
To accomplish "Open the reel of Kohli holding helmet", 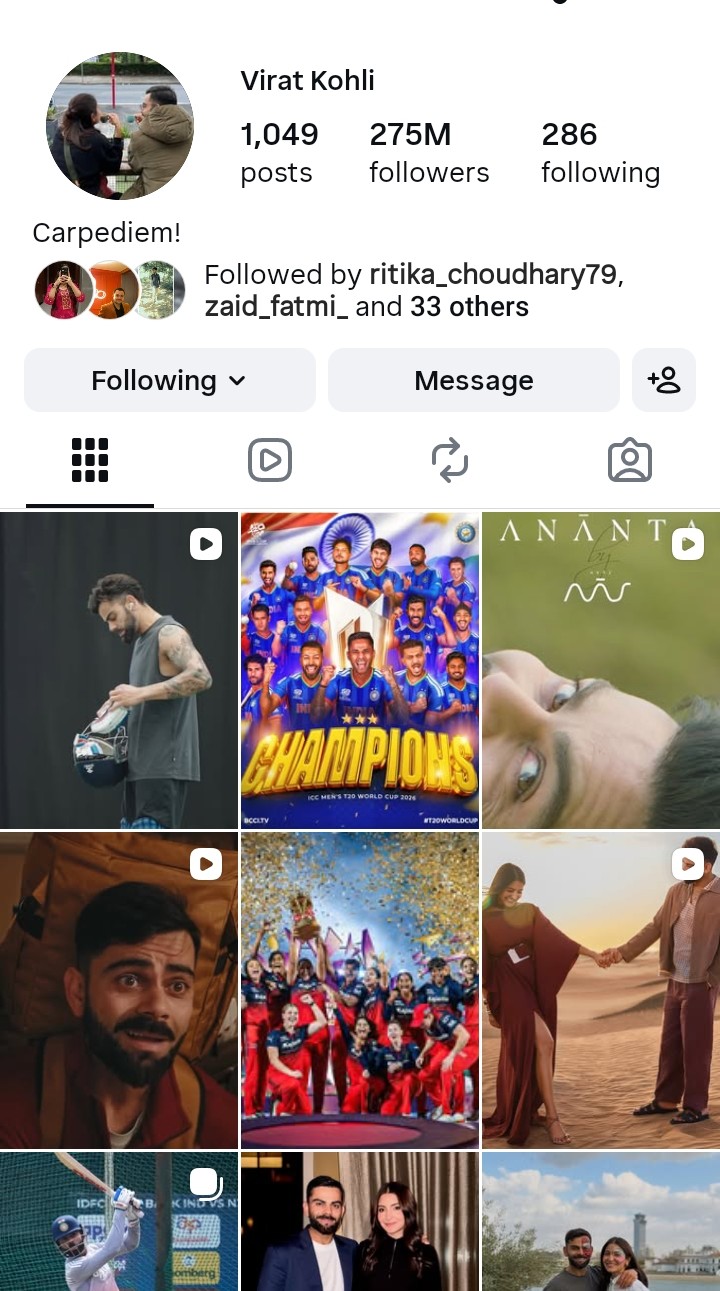I will point(118,670).
